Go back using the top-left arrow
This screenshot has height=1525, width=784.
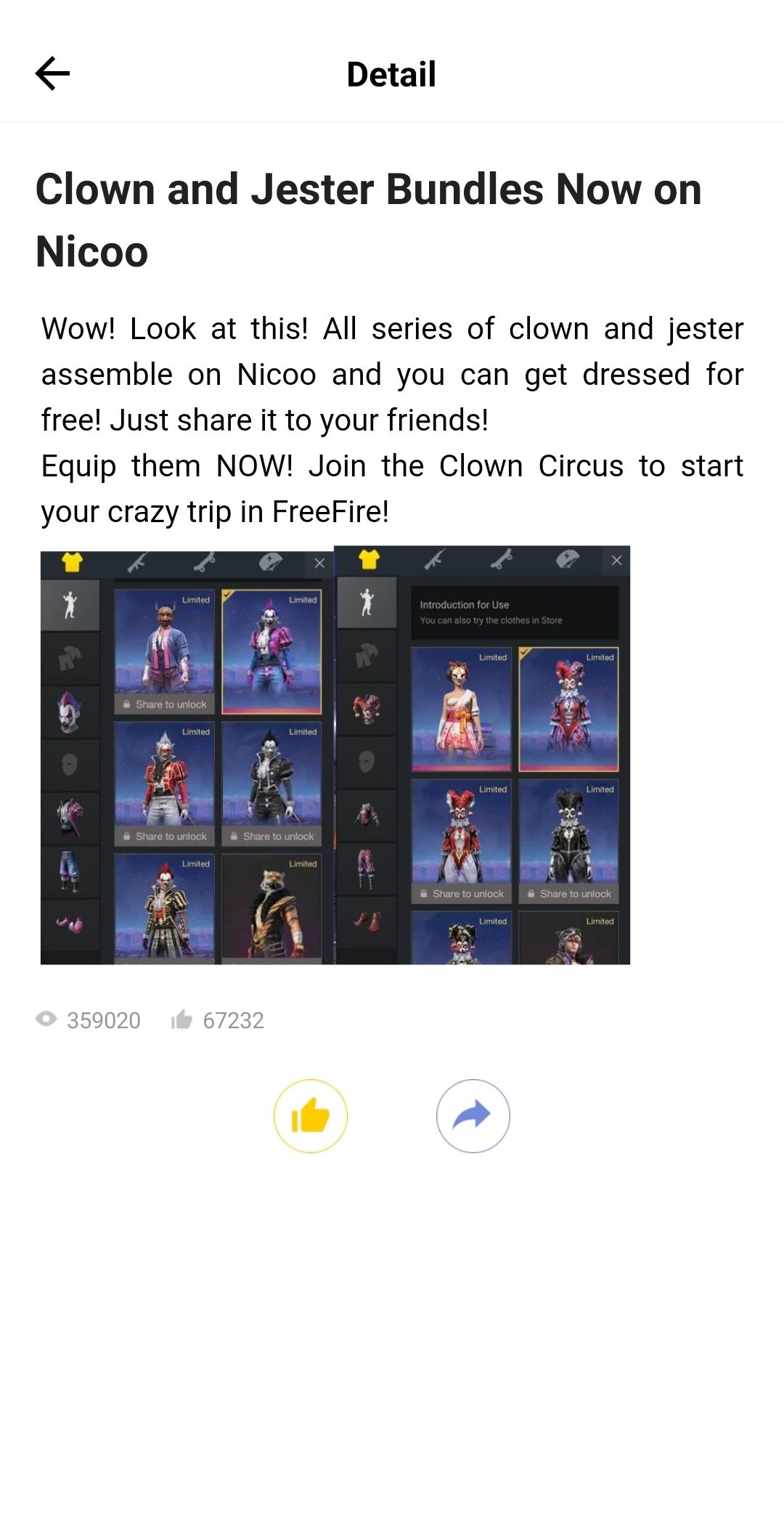tap(52, 73)
